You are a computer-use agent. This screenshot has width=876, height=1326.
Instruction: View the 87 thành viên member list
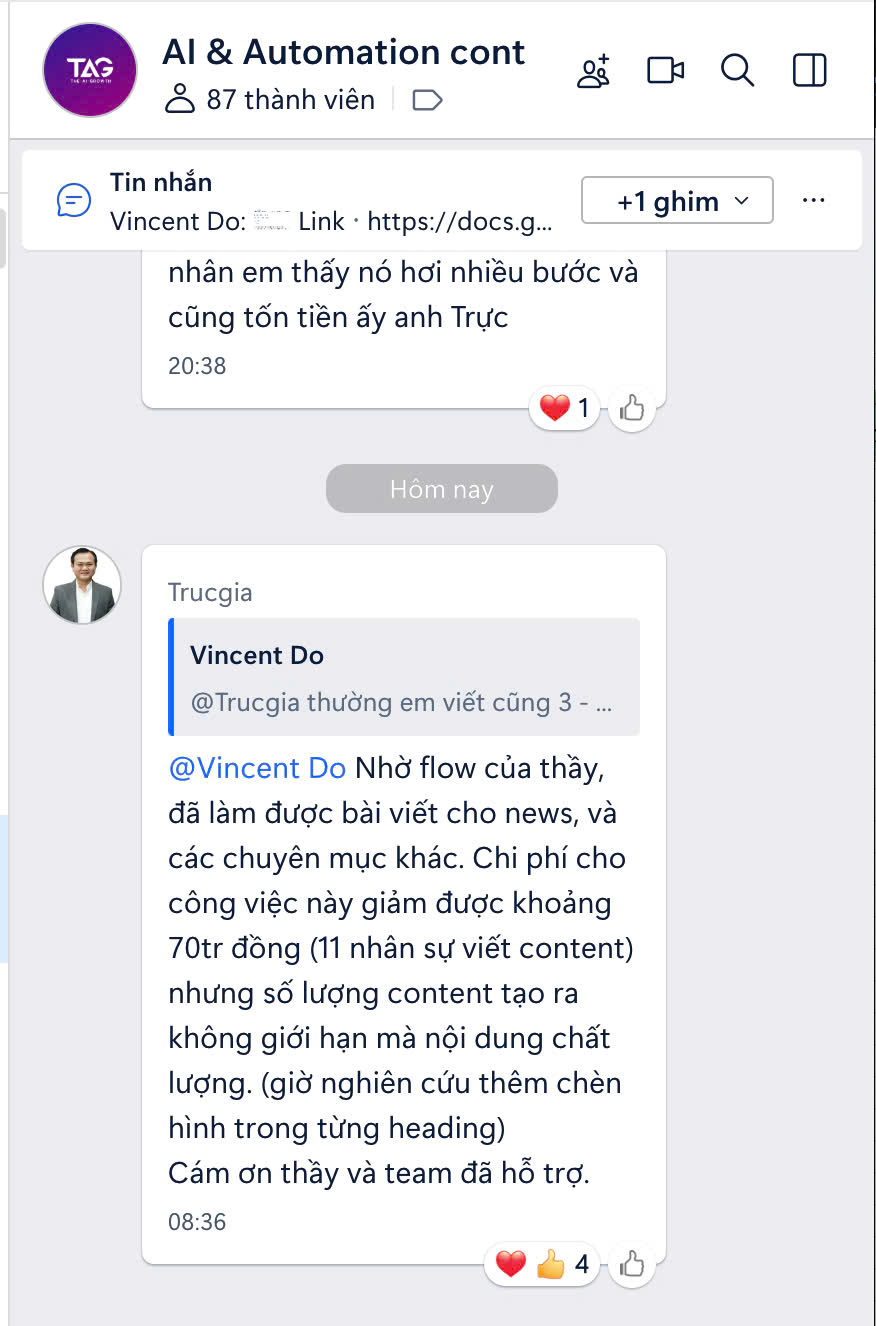click(270, 100)
